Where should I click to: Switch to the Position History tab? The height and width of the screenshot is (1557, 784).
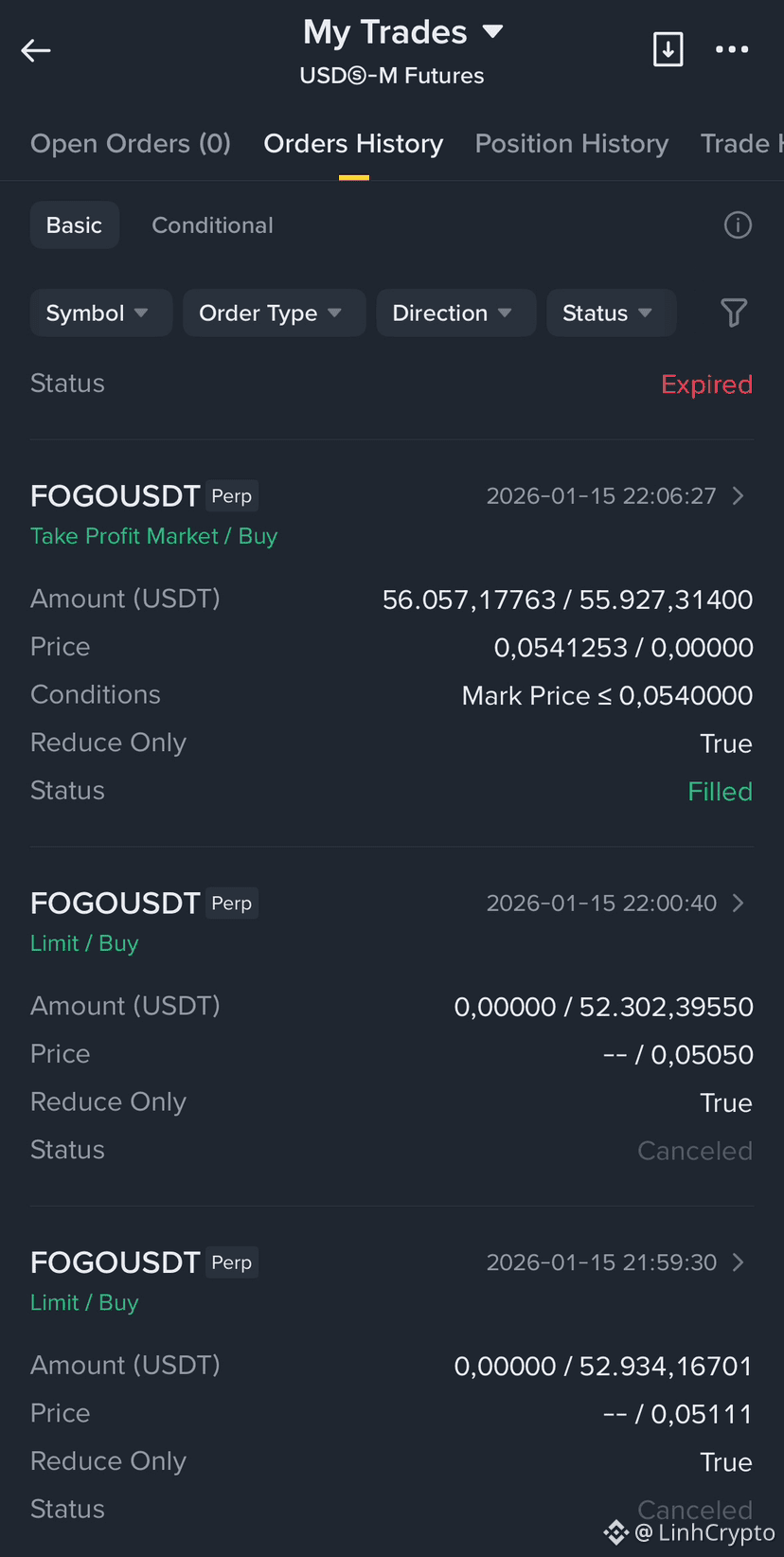(572, 143)
